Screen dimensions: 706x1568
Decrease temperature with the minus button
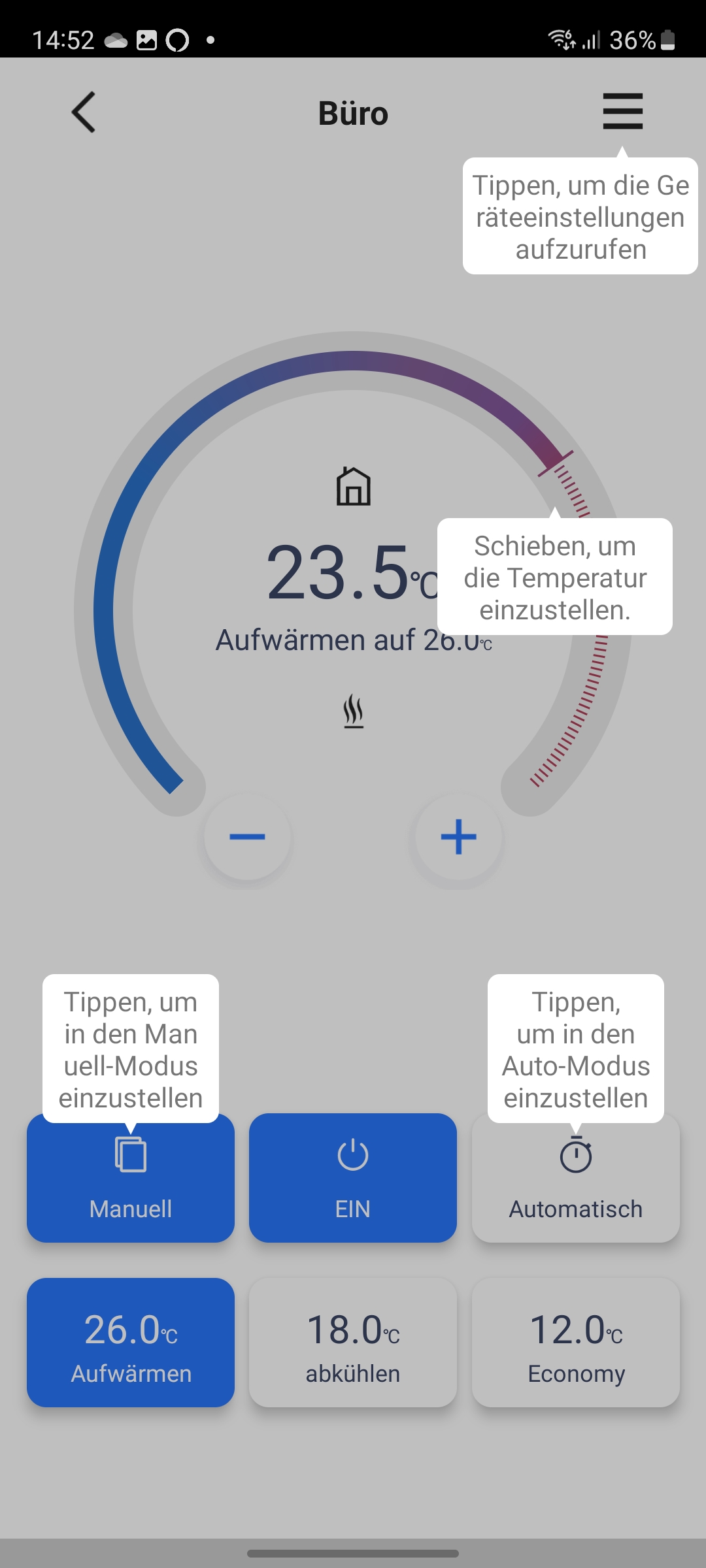[x=247, y=837]
